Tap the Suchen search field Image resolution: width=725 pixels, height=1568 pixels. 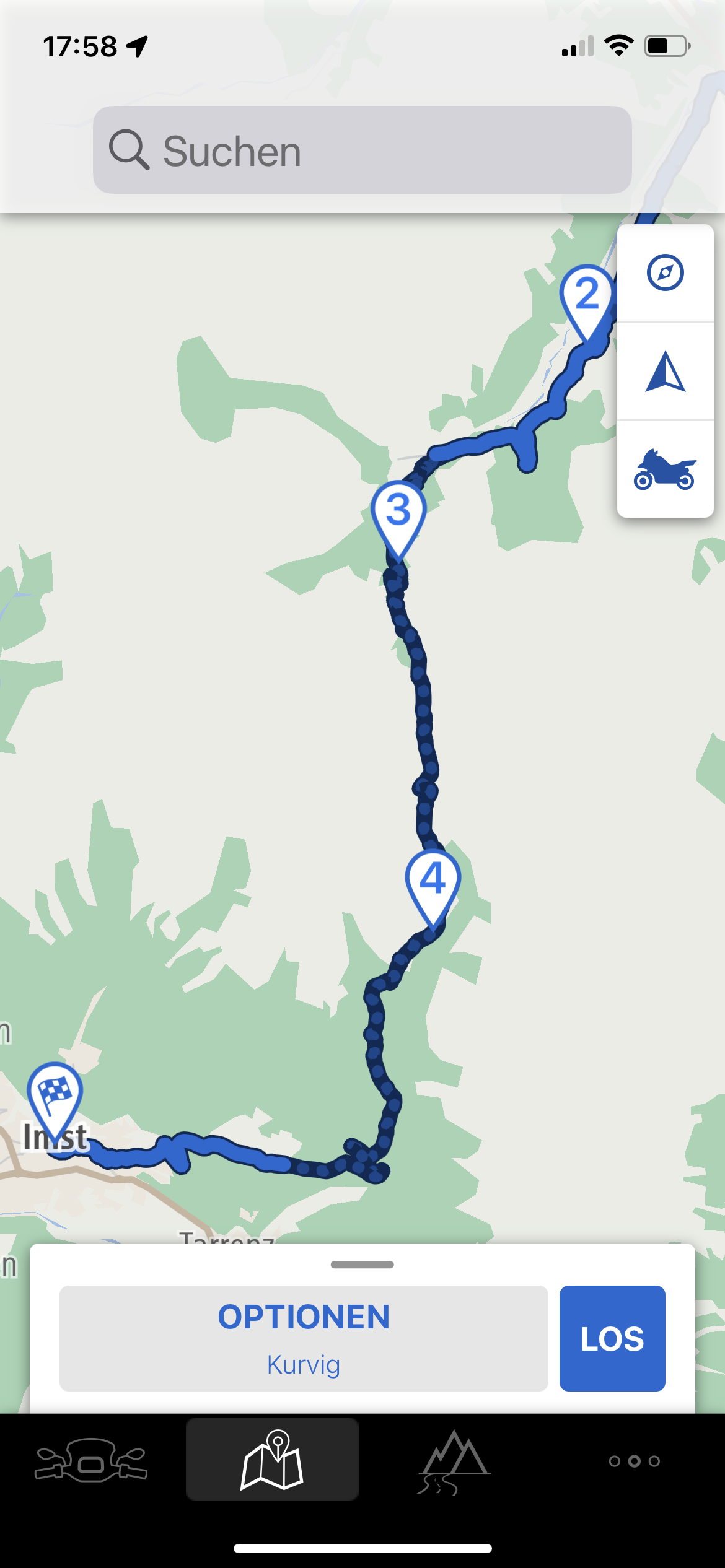pos(362,150)
